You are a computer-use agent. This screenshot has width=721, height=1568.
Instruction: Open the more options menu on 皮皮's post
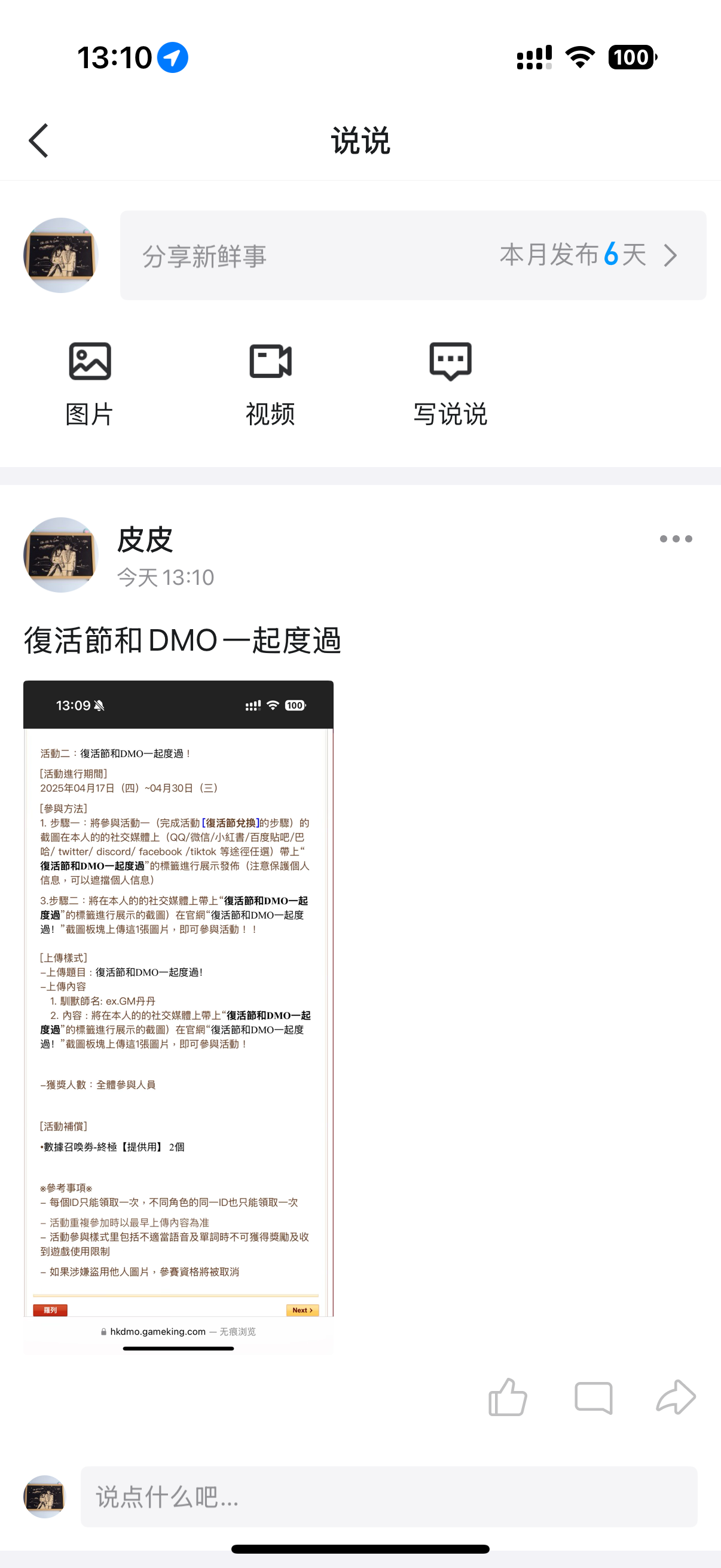(x=676, y=539)
